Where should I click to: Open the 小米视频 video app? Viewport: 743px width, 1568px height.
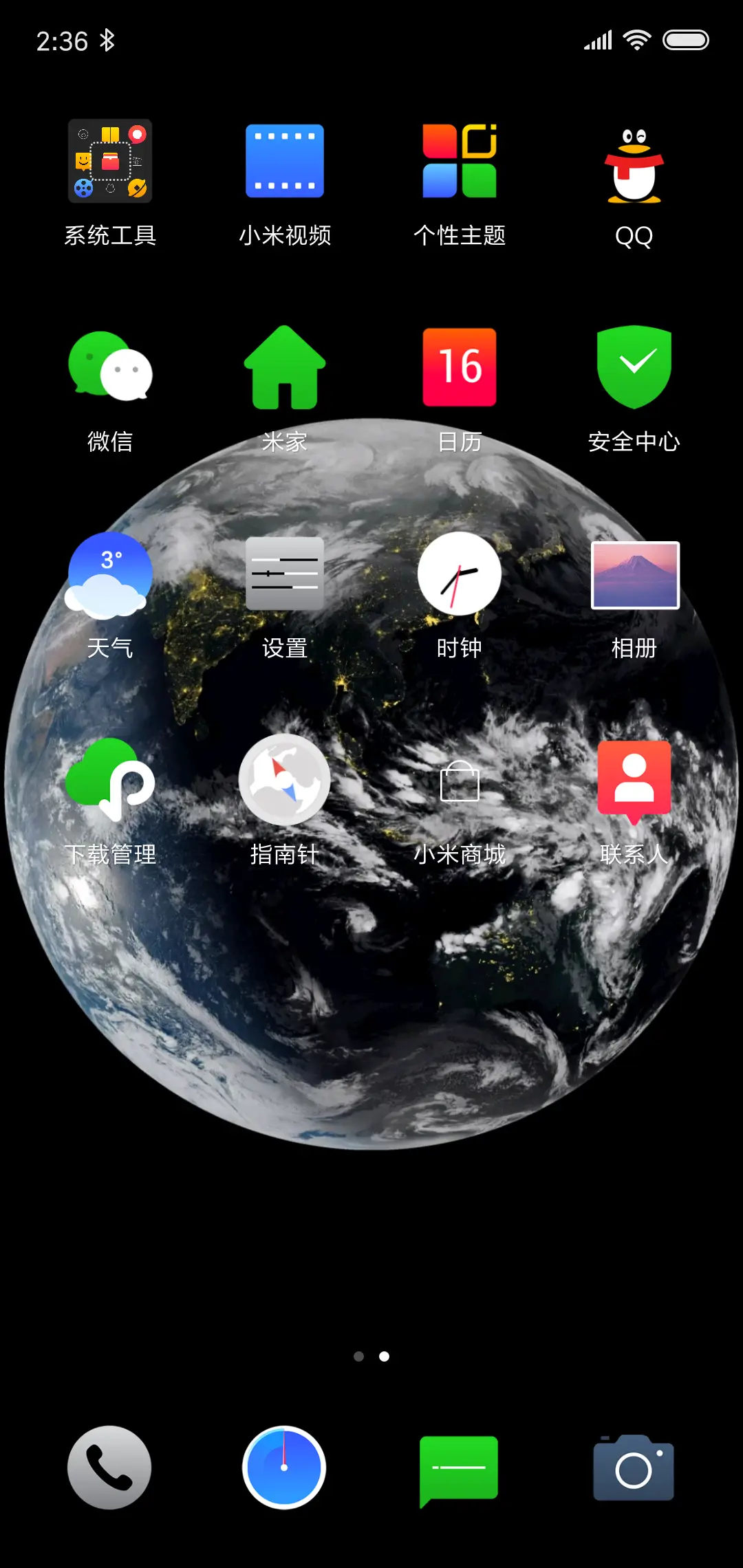click(284, 162)
